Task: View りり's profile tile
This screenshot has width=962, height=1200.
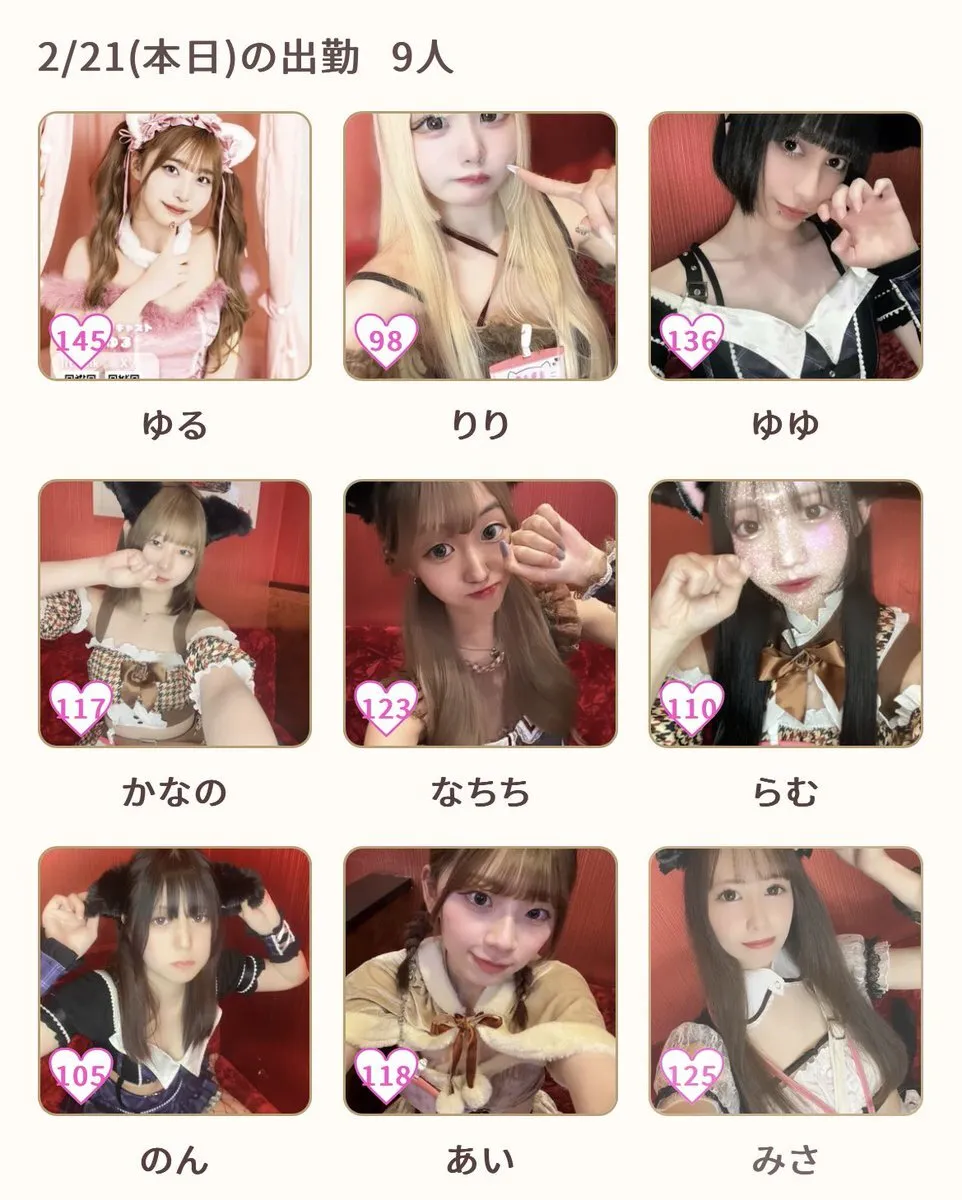Action: (x=480, y=246)
